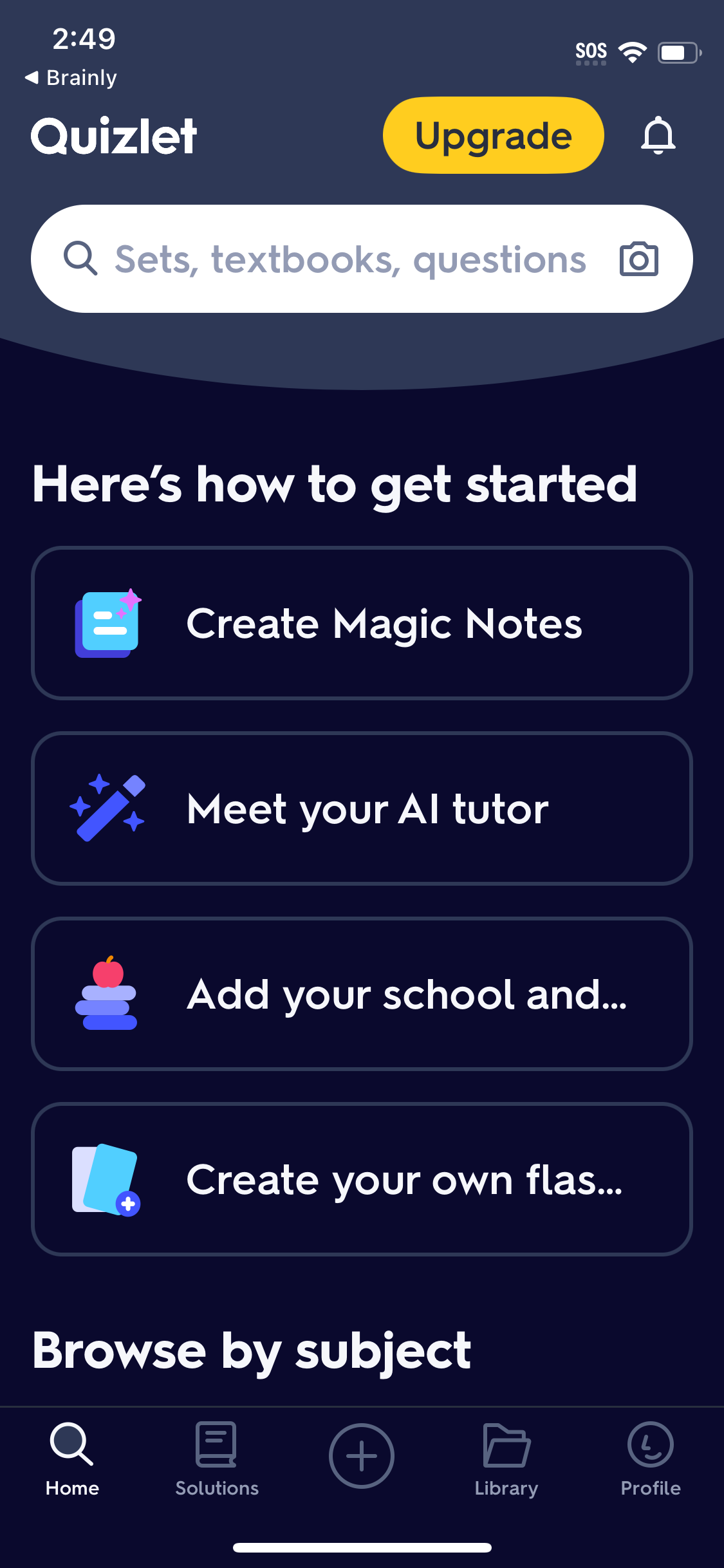Tap the yellow Upgrade button

tap(493, 136)
